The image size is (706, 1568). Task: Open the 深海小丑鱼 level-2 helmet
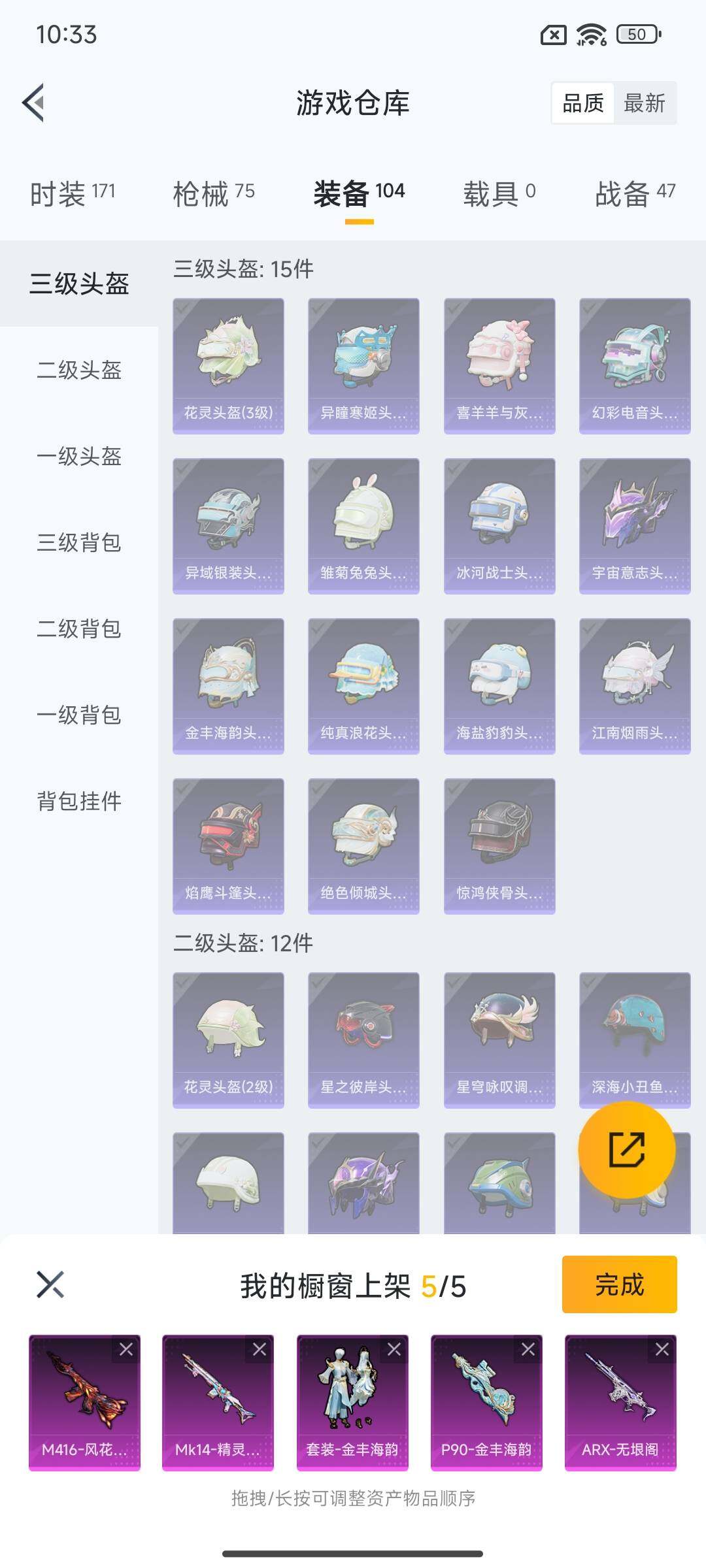[635, 1039]
